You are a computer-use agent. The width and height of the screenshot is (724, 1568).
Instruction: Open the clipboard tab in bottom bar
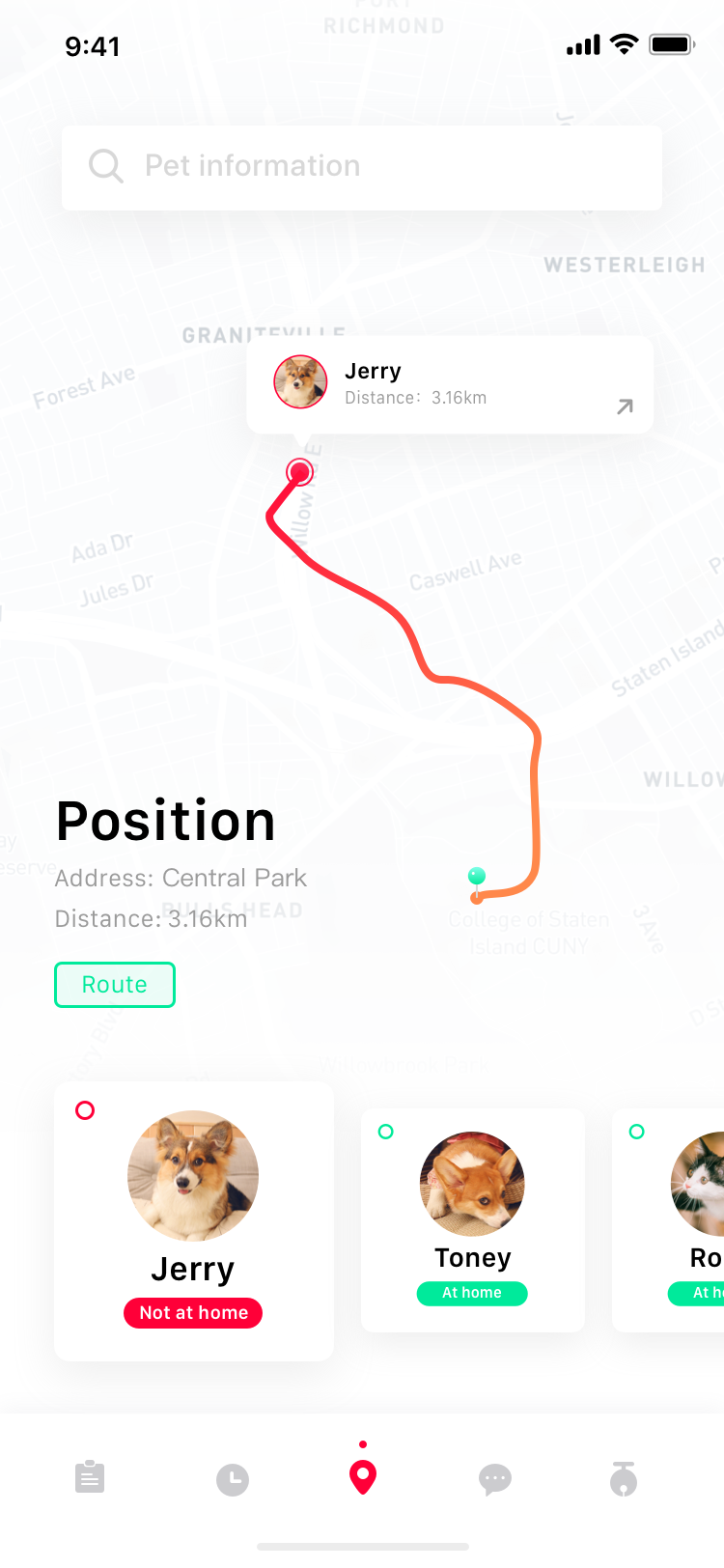click(90, 1477)
